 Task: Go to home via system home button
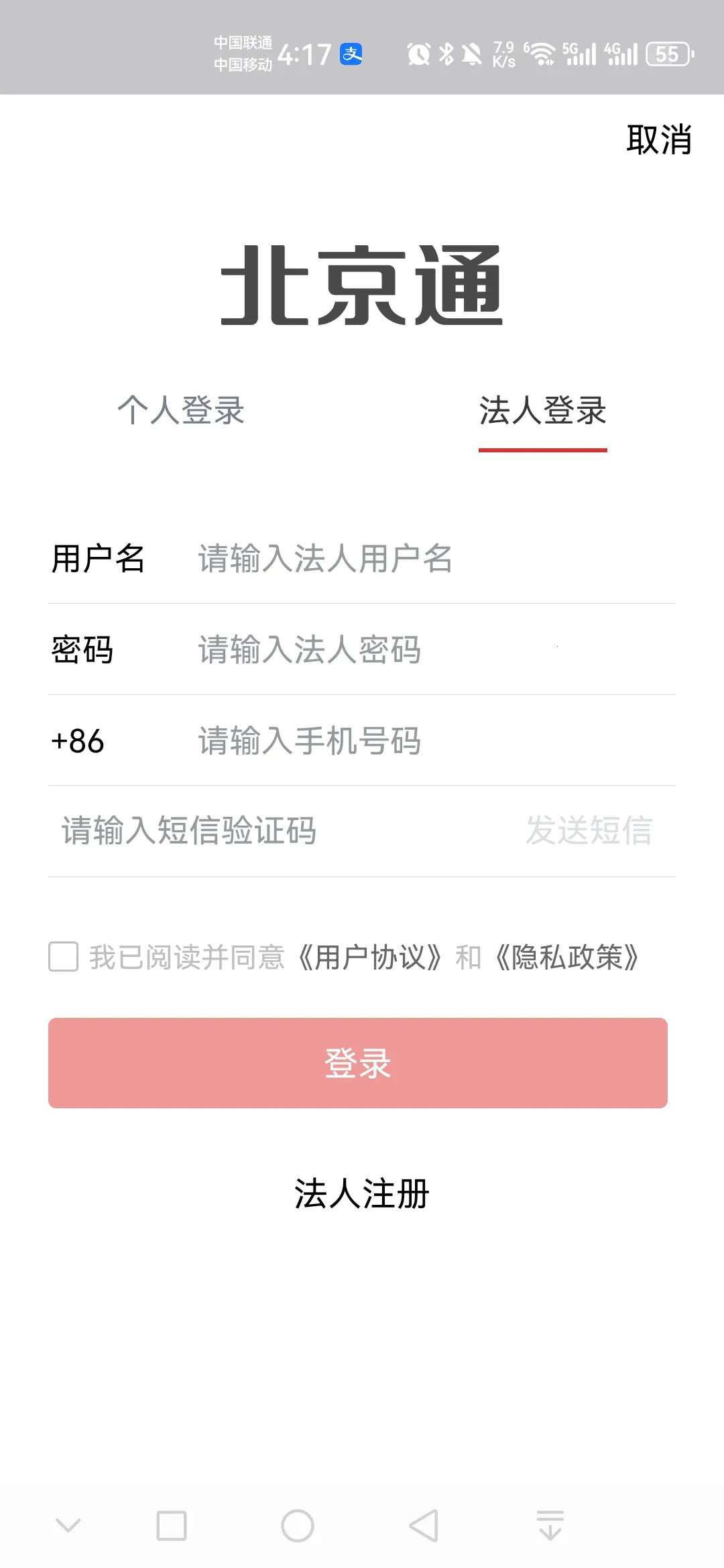coord(298,1526)
